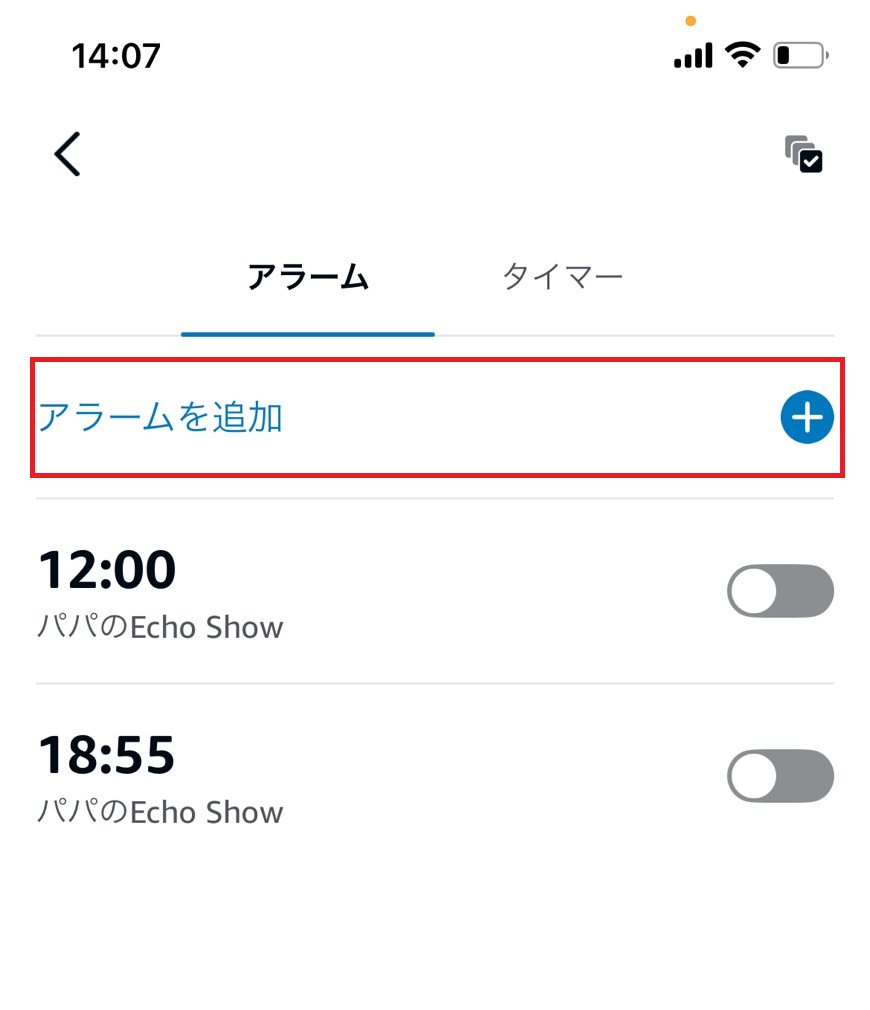870x1010 pixels.
Task: Tap the 14:07 clock in the status bar
Action: point(117,55)
